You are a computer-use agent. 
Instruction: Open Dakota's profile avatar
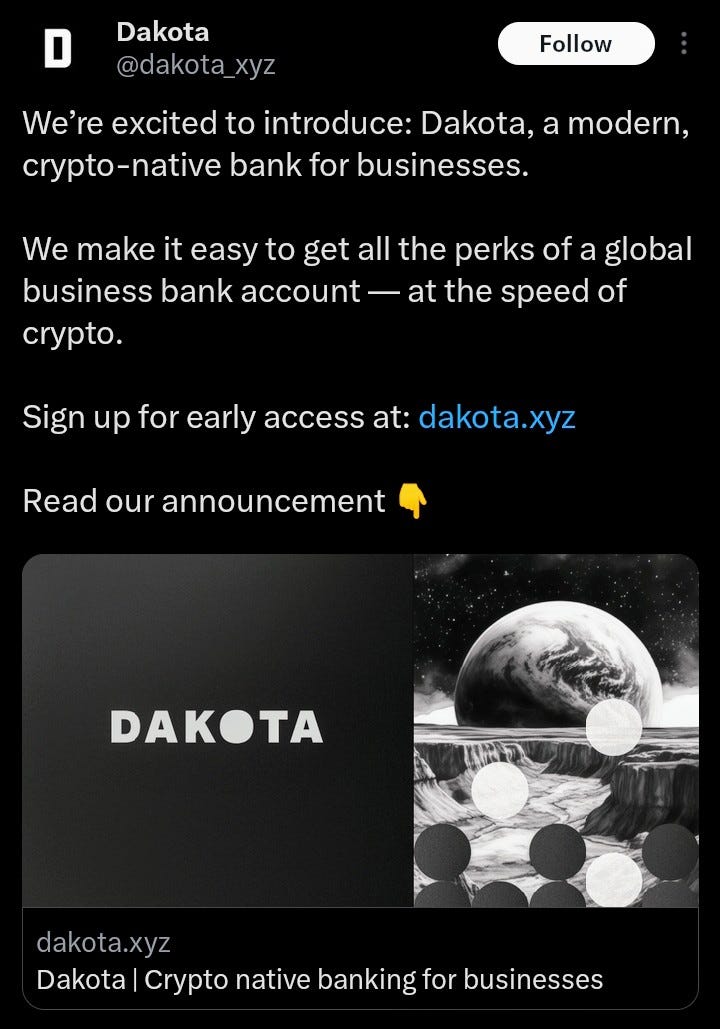click(x=59, y=48)
